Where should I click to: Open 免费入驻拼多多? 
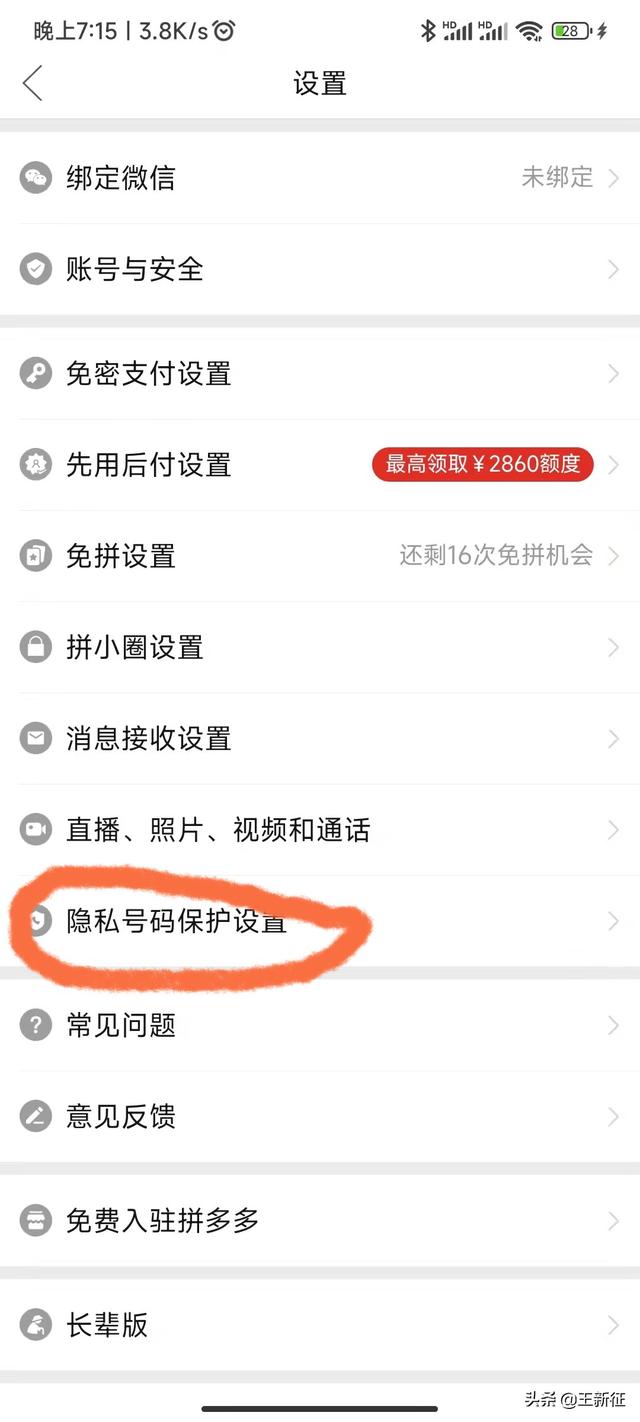pyautogui.click(x=320, y=1220)
